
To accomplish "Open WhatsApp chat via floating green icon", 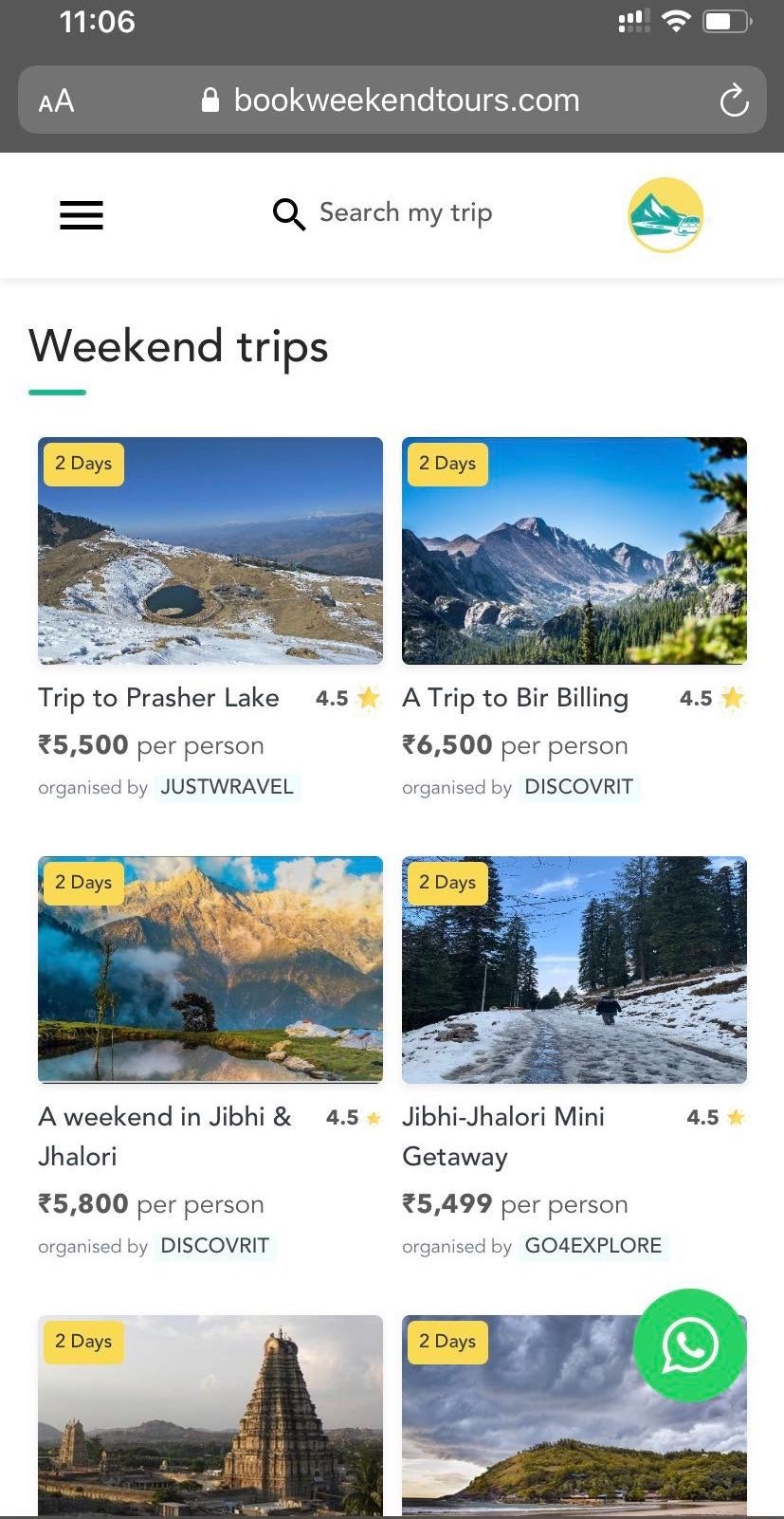I will [689, 1345].
